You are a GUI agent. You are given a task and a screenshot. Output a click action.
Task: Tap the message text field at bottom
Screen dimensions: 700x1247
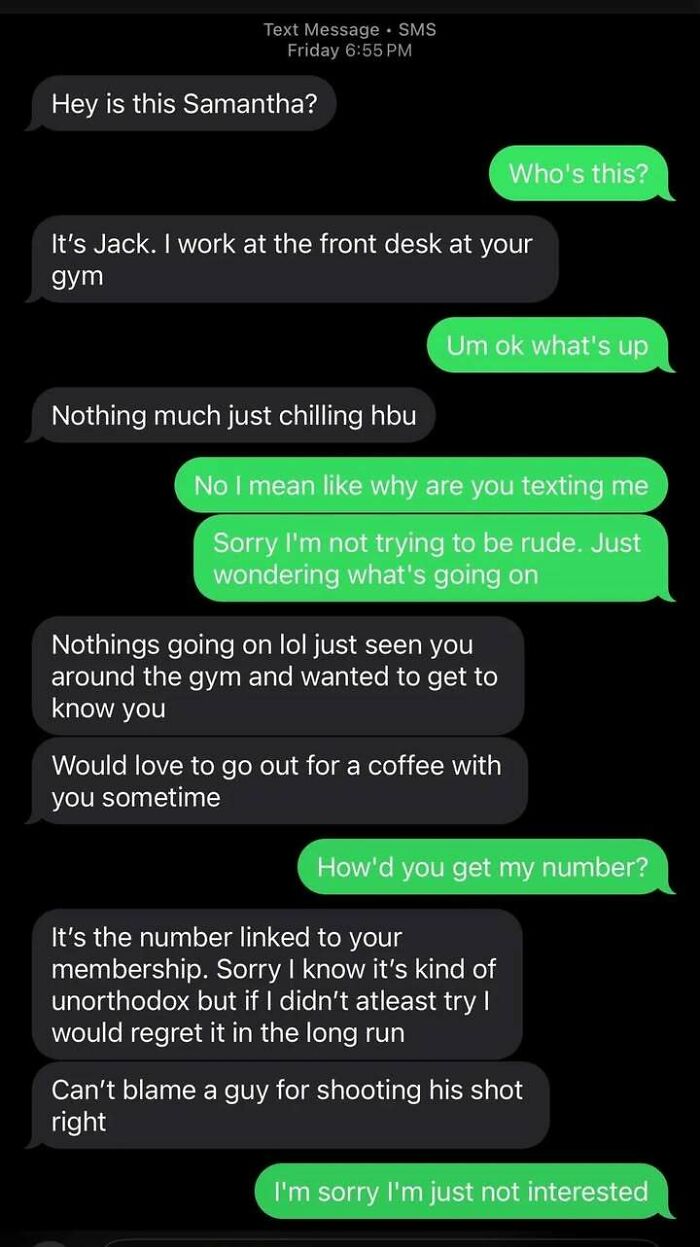(380, 1242)
